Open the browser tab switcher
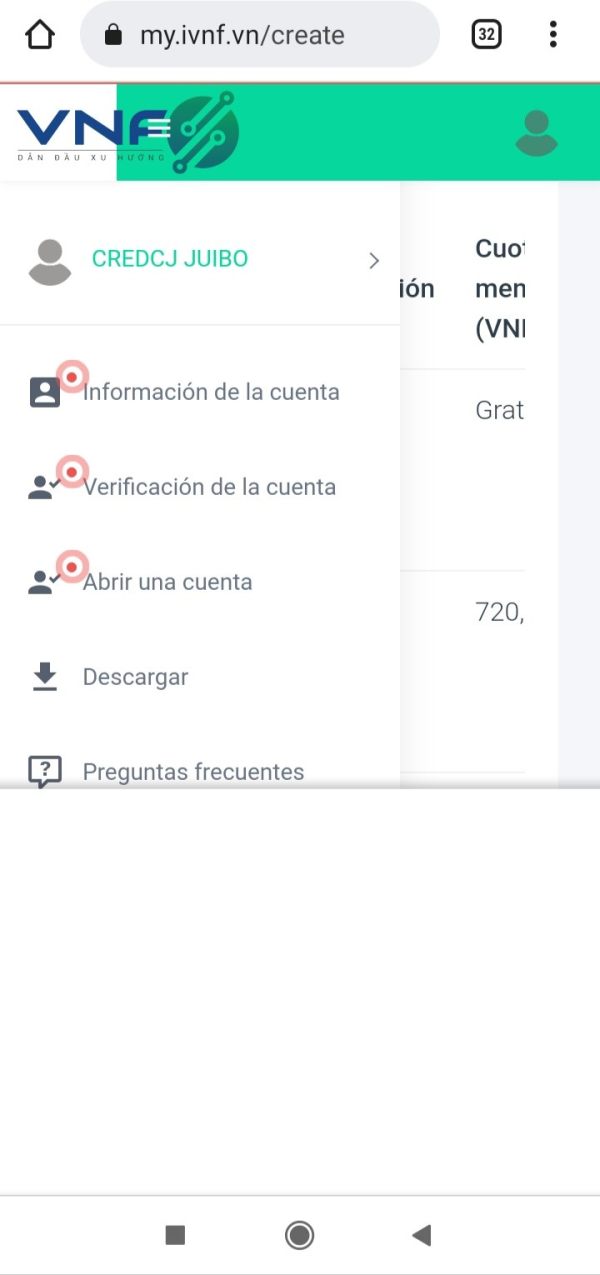This screenshot has width=600, height=1275. 486,35
